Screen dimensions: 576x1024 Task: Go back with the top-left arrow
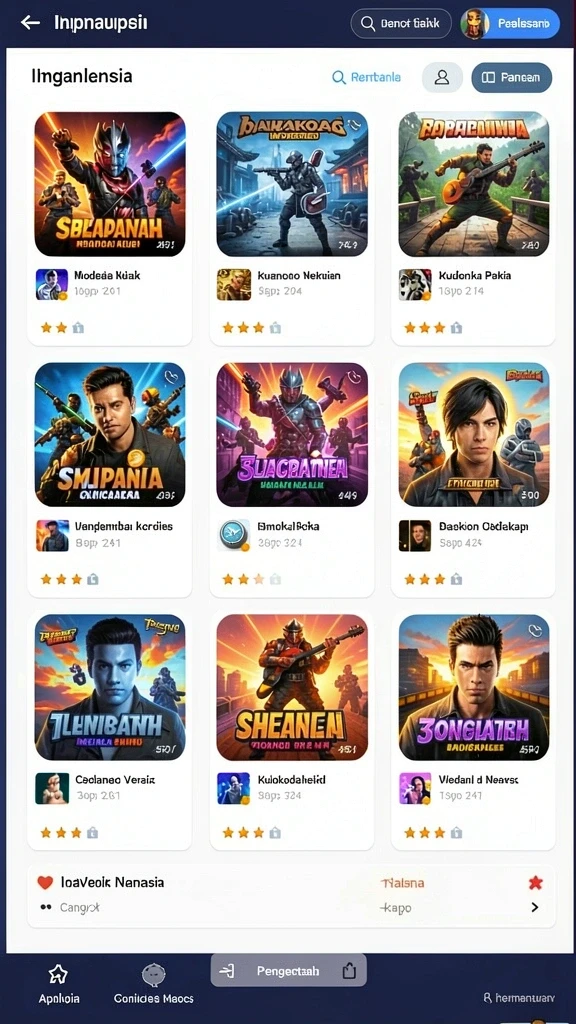tap(30, 23)
